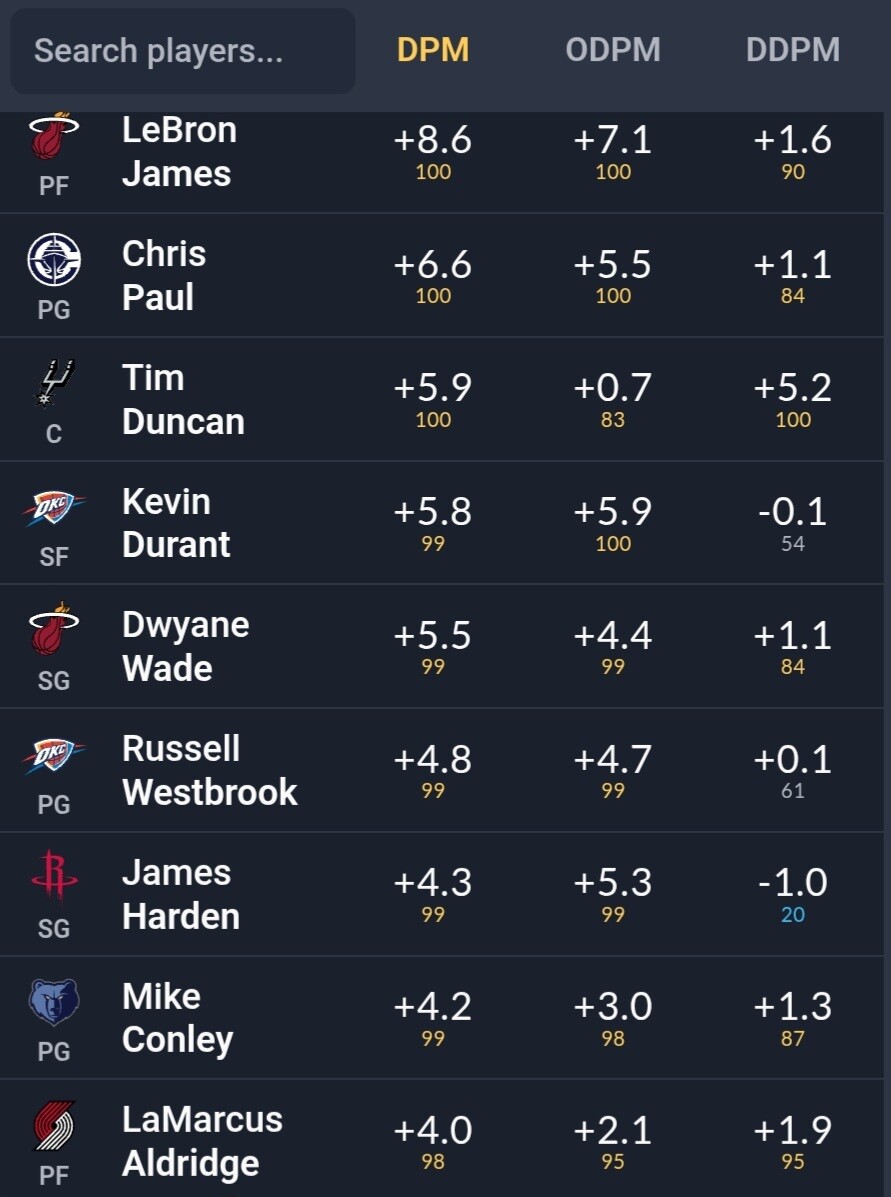Sort by the ODPM column

click(x=613, y=50)
